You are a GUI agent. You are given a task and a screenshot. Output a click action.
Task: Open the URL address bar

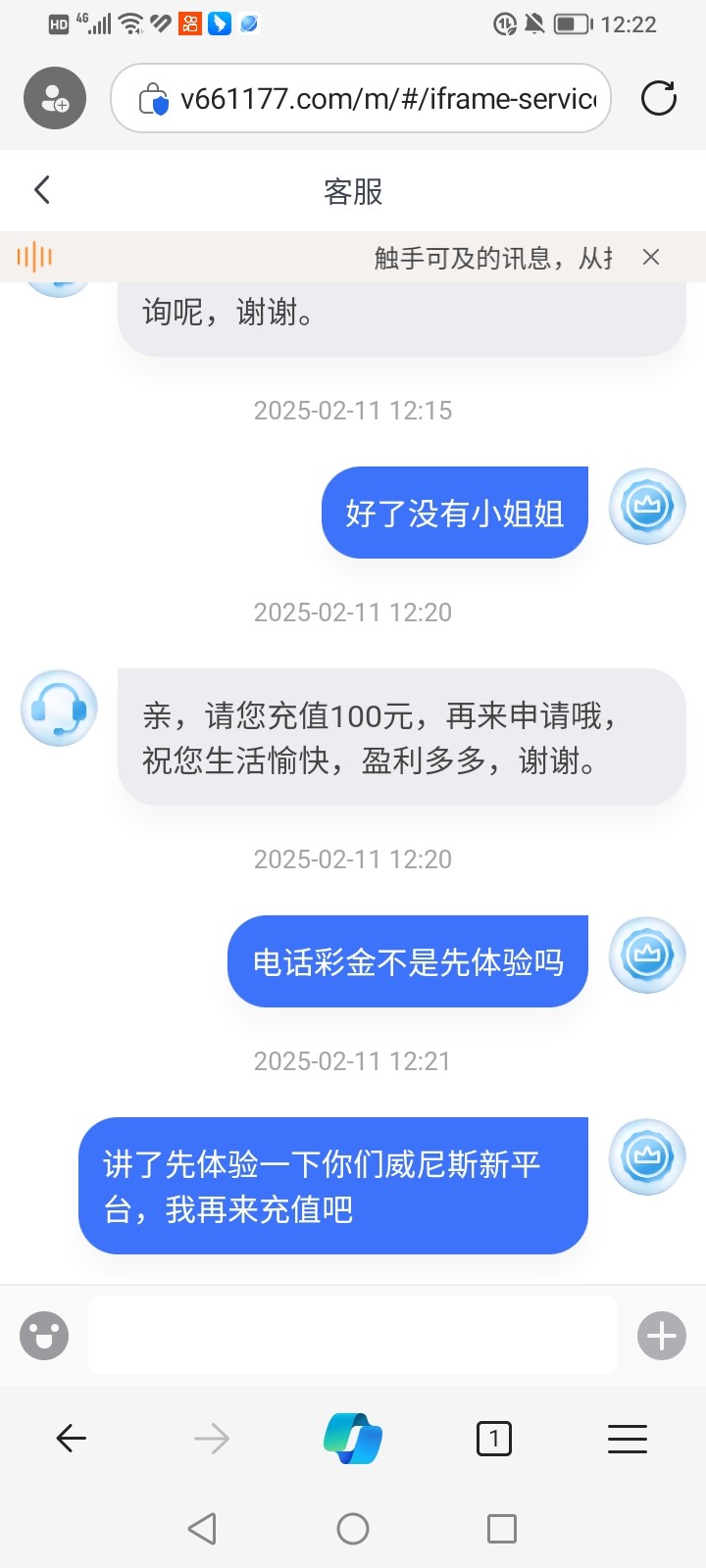tap(361, 98)
